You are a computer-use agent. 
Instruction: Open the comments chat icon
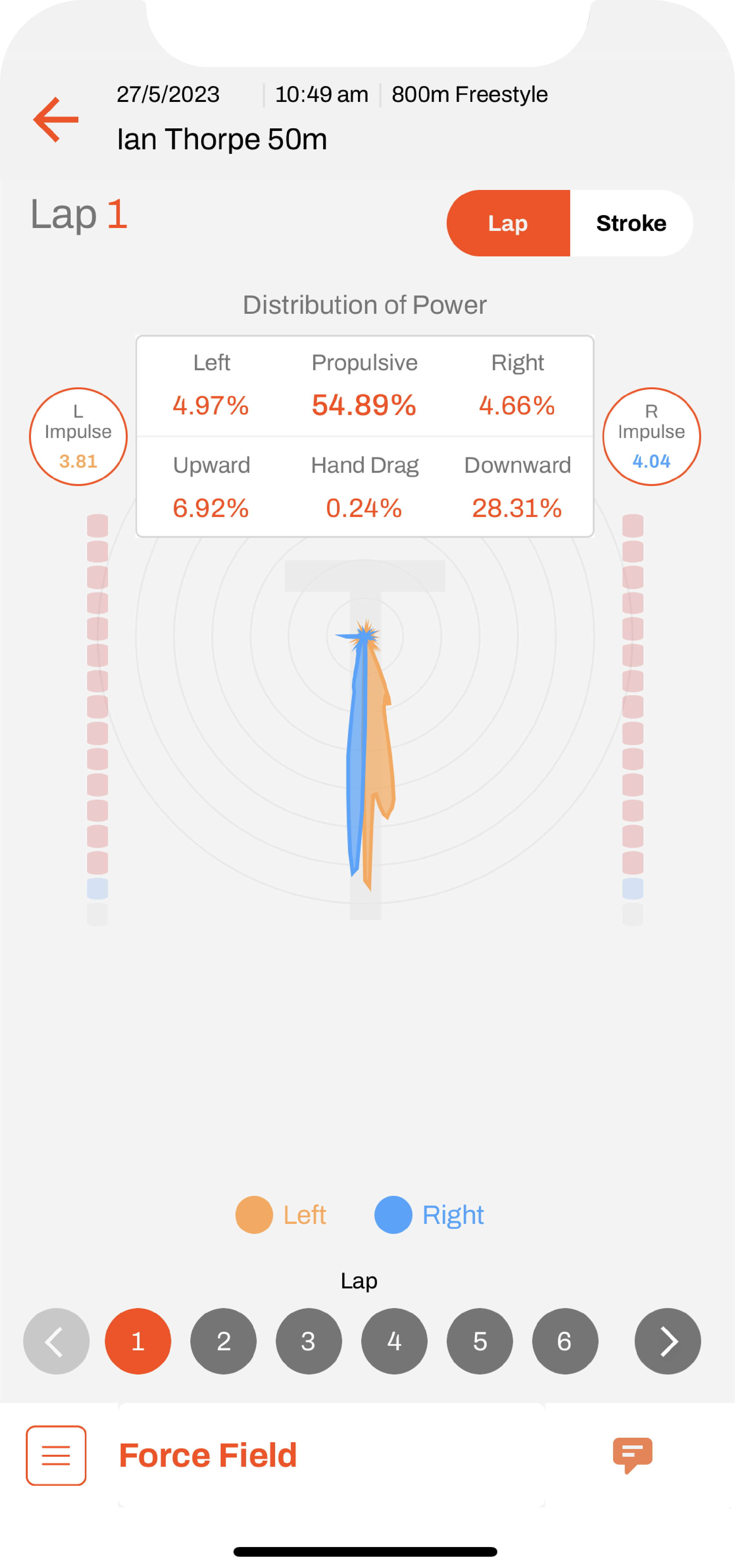coord(632,1455)
